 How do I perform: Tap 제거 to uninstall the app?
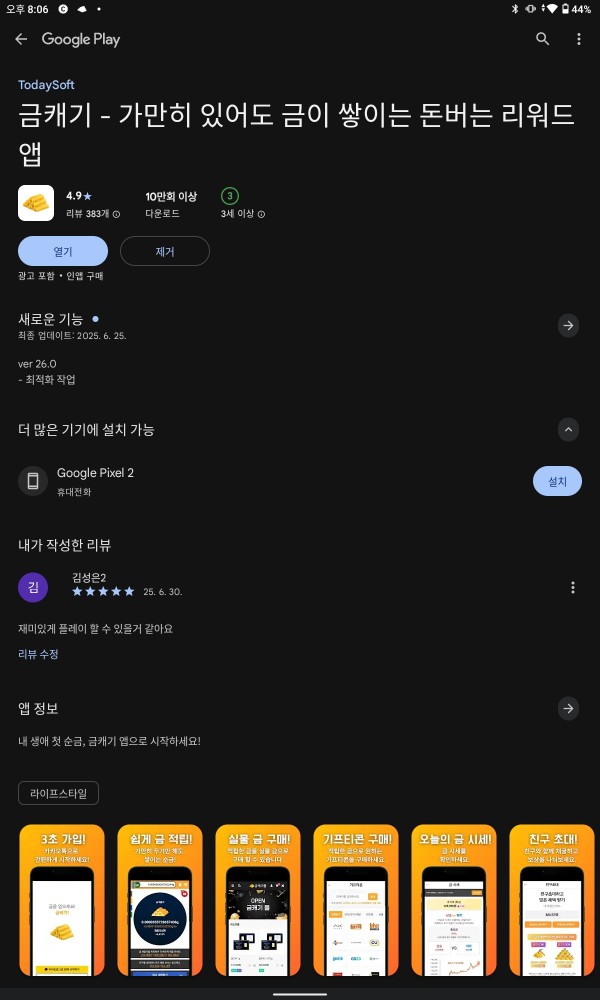[x=165, y=251]
